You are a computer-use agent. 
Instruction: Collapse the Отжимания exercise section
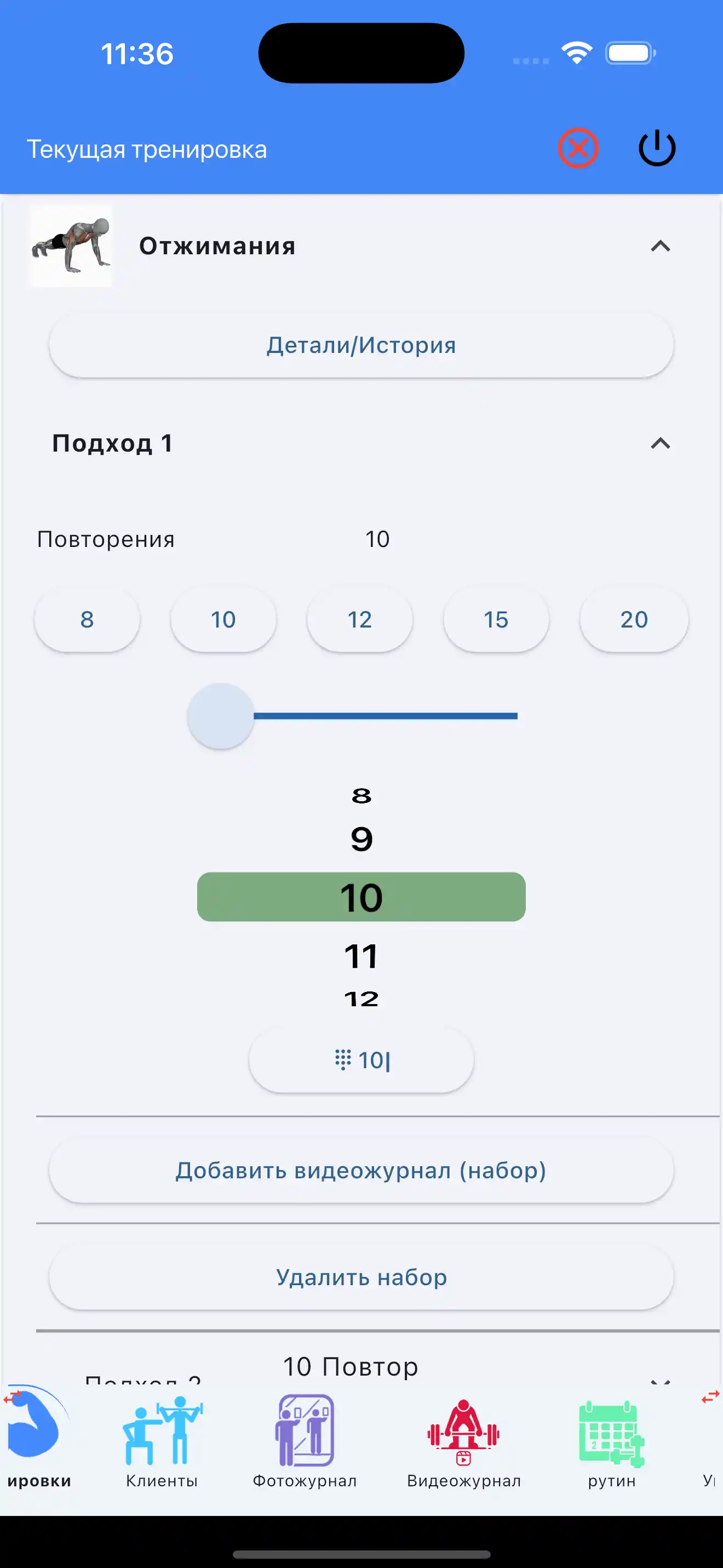click(x=662, y=246)
